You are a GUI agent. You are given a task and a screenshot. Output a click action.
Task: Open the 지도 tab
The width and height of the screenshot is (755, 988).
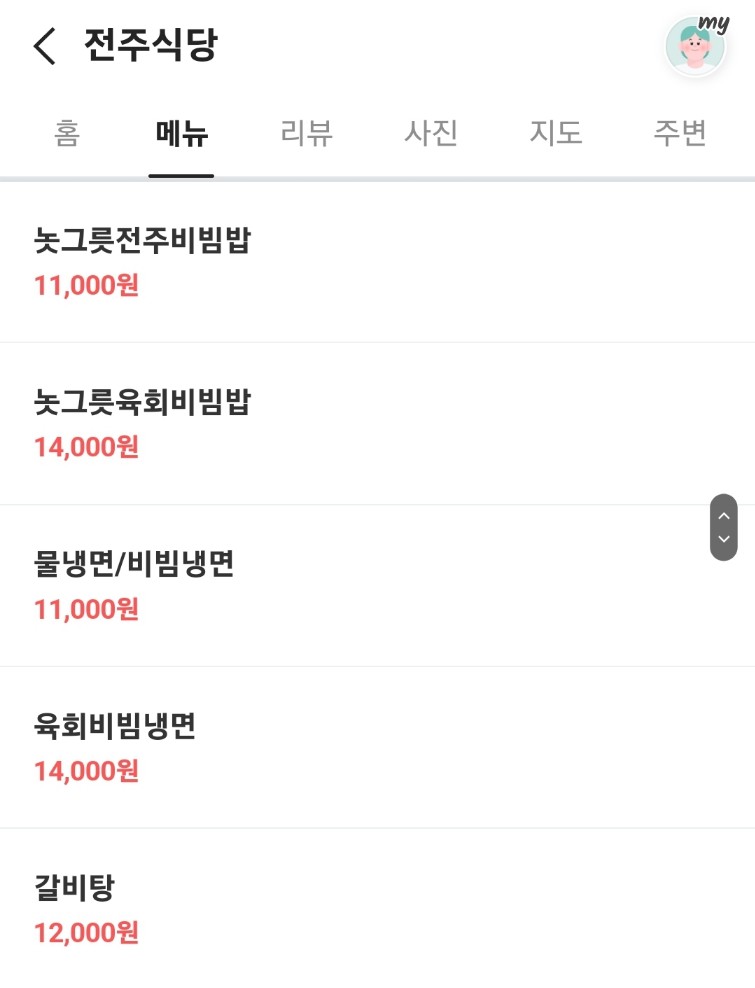(x=554, y=133)
